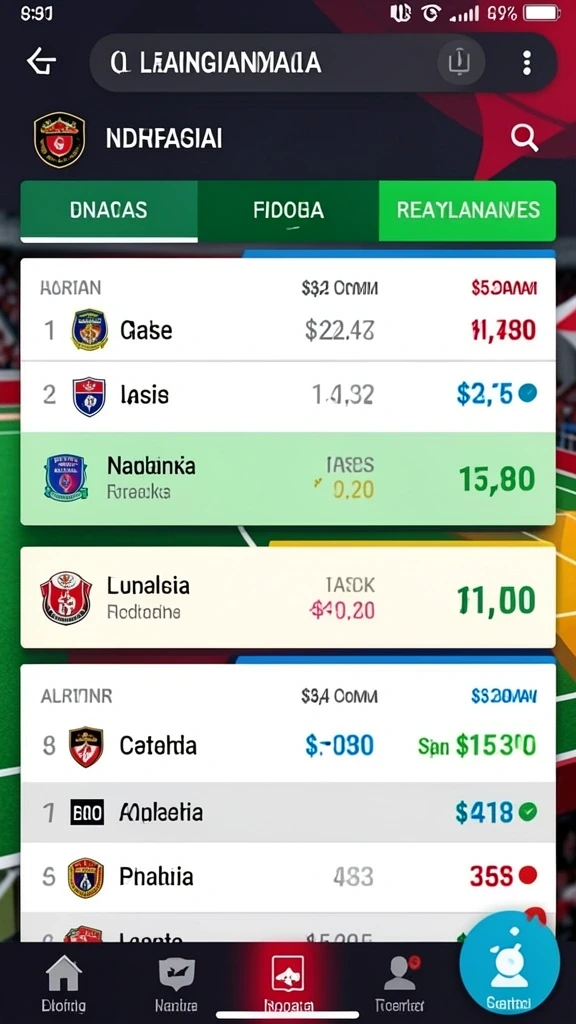Open the Lunalsia card

(288, 598)
